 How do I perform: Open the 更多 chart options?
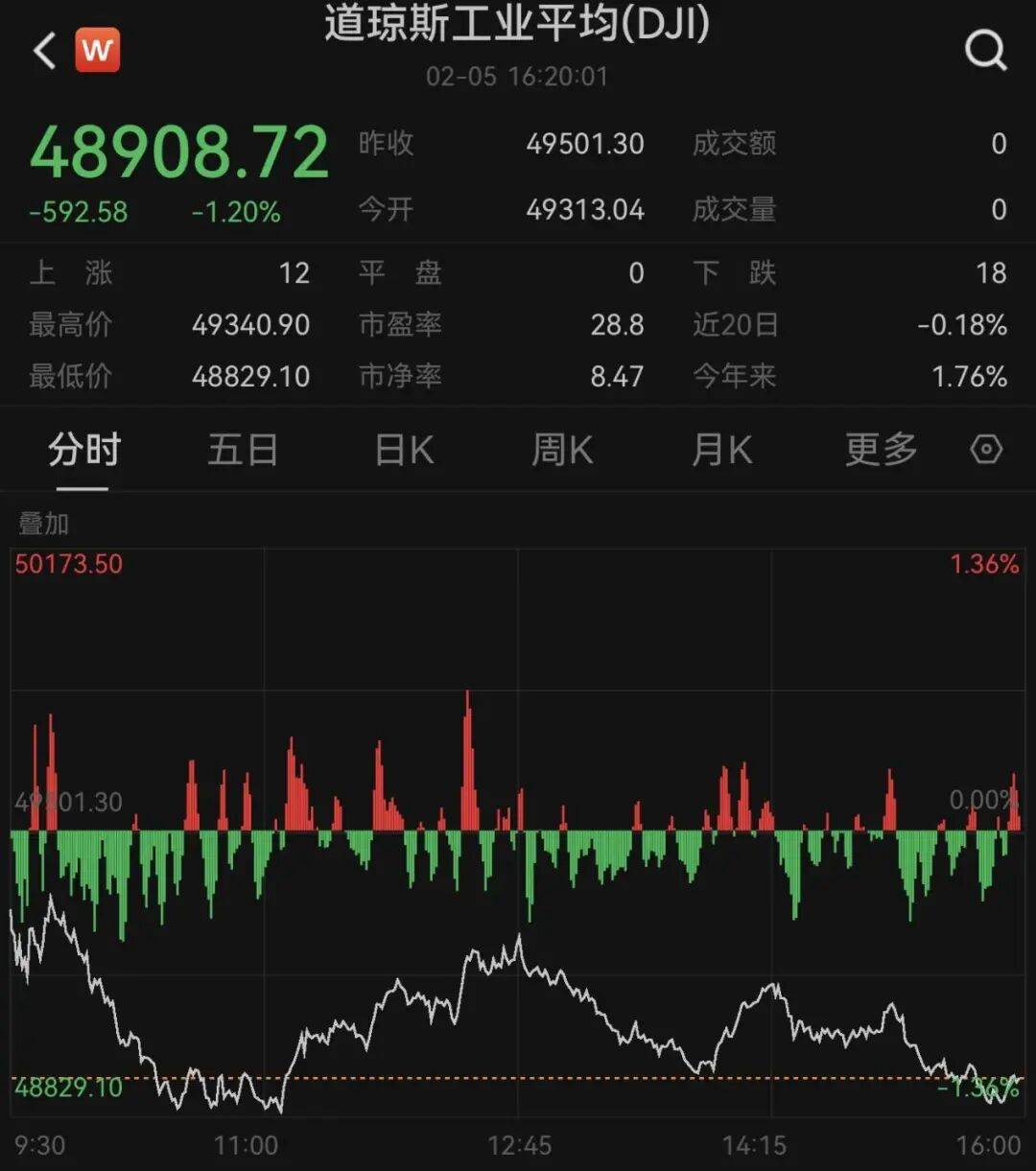coord(881,450)
